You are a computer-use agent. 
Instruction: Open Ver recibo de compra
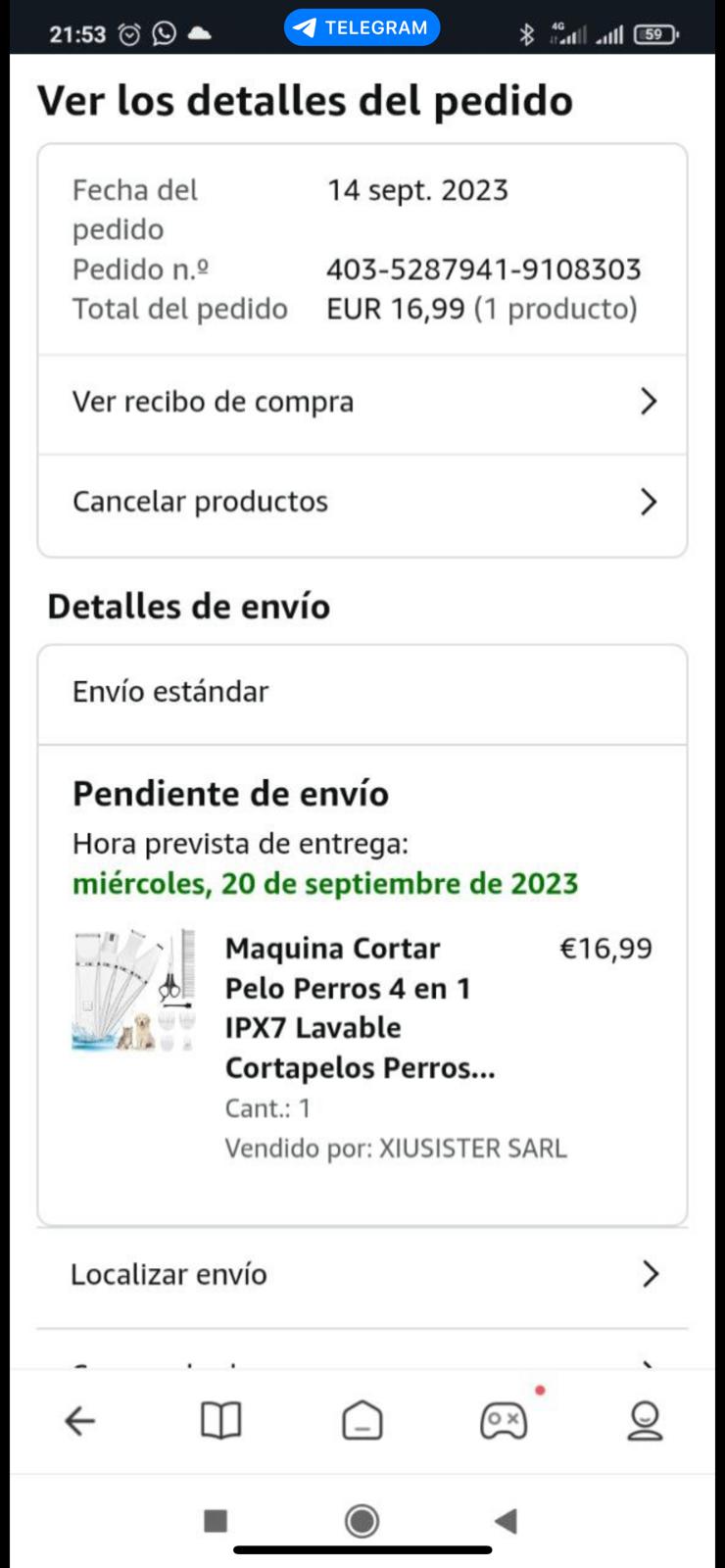click(362, 402)
